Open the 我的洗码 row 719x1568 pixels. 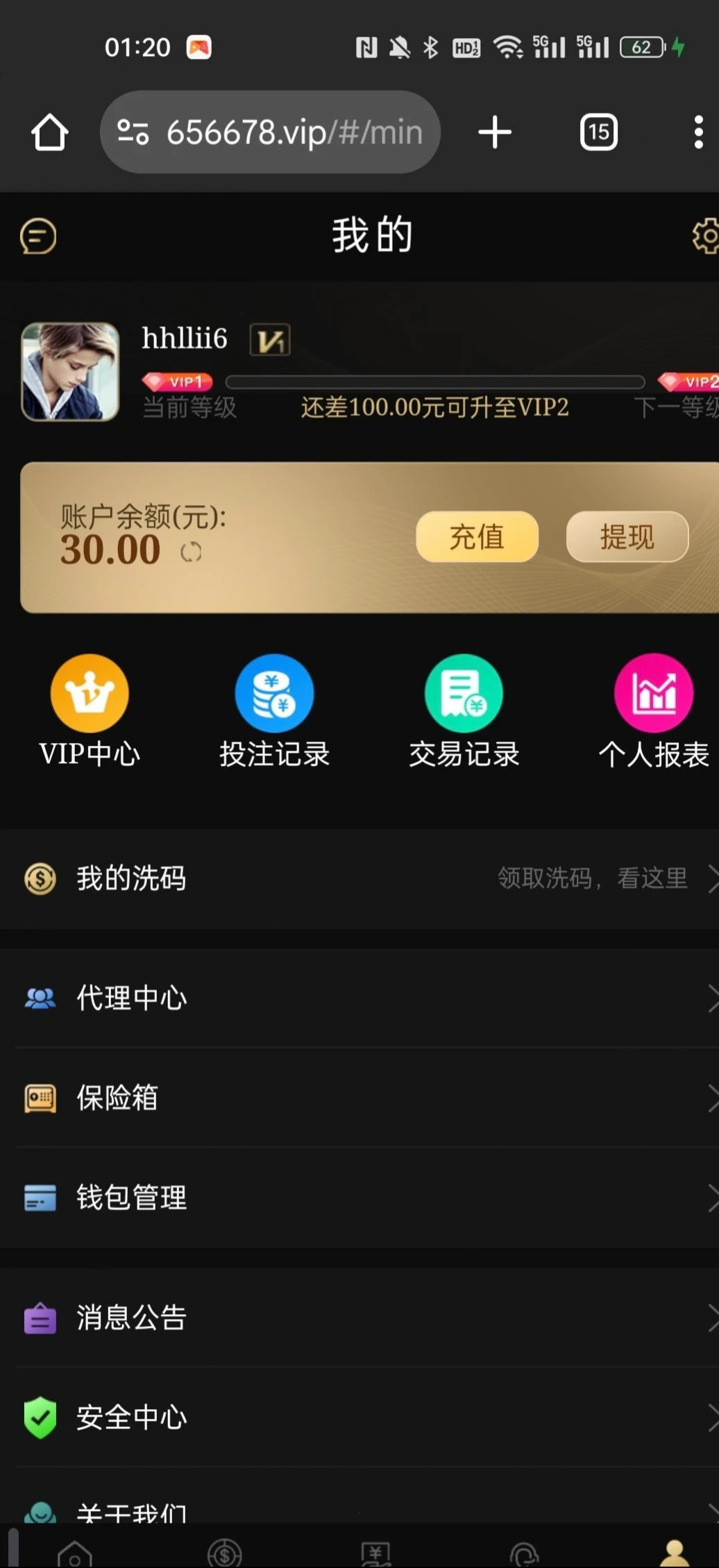pyautogui.click(x=359, y=878)
